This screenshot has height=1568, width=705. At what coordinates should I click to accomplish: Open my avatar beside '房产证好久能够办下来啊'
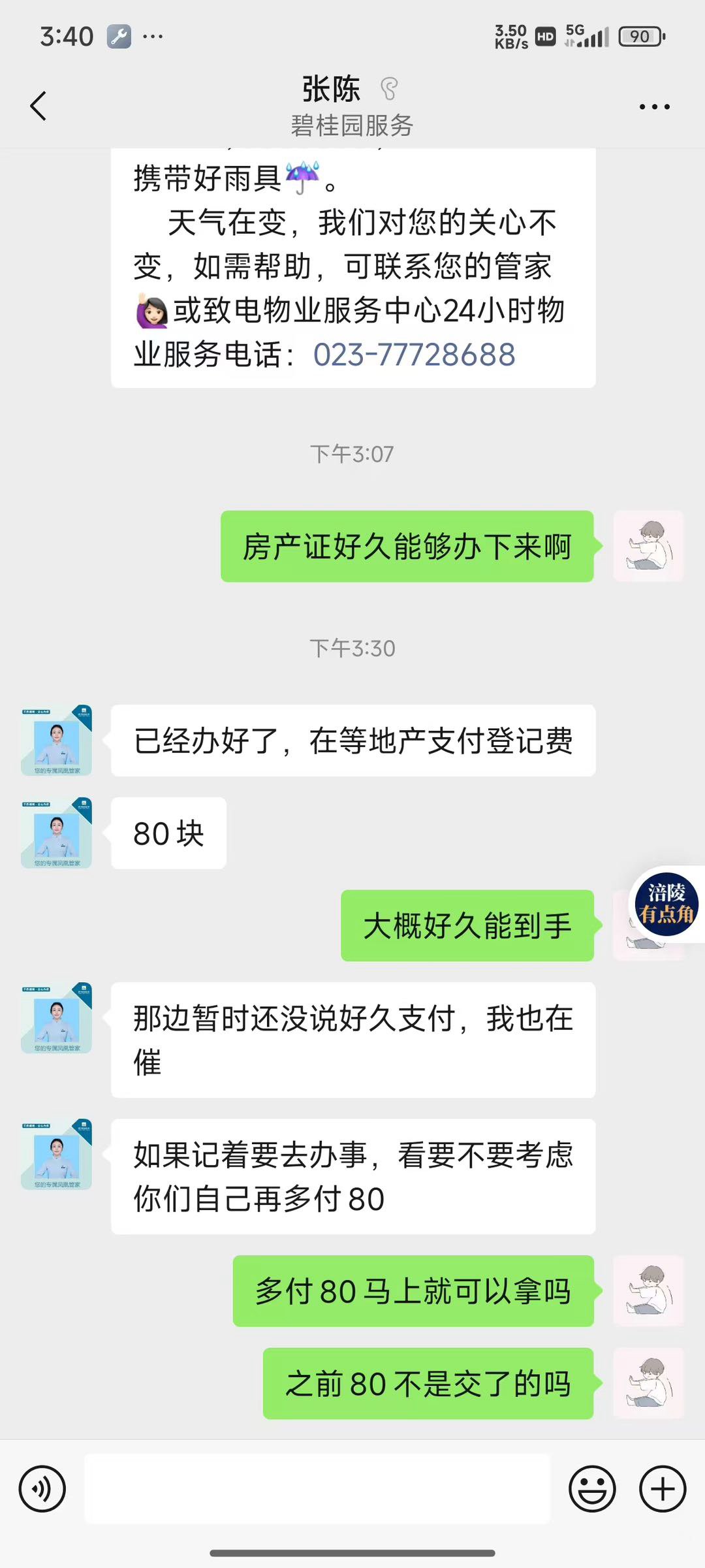point(648,546)
